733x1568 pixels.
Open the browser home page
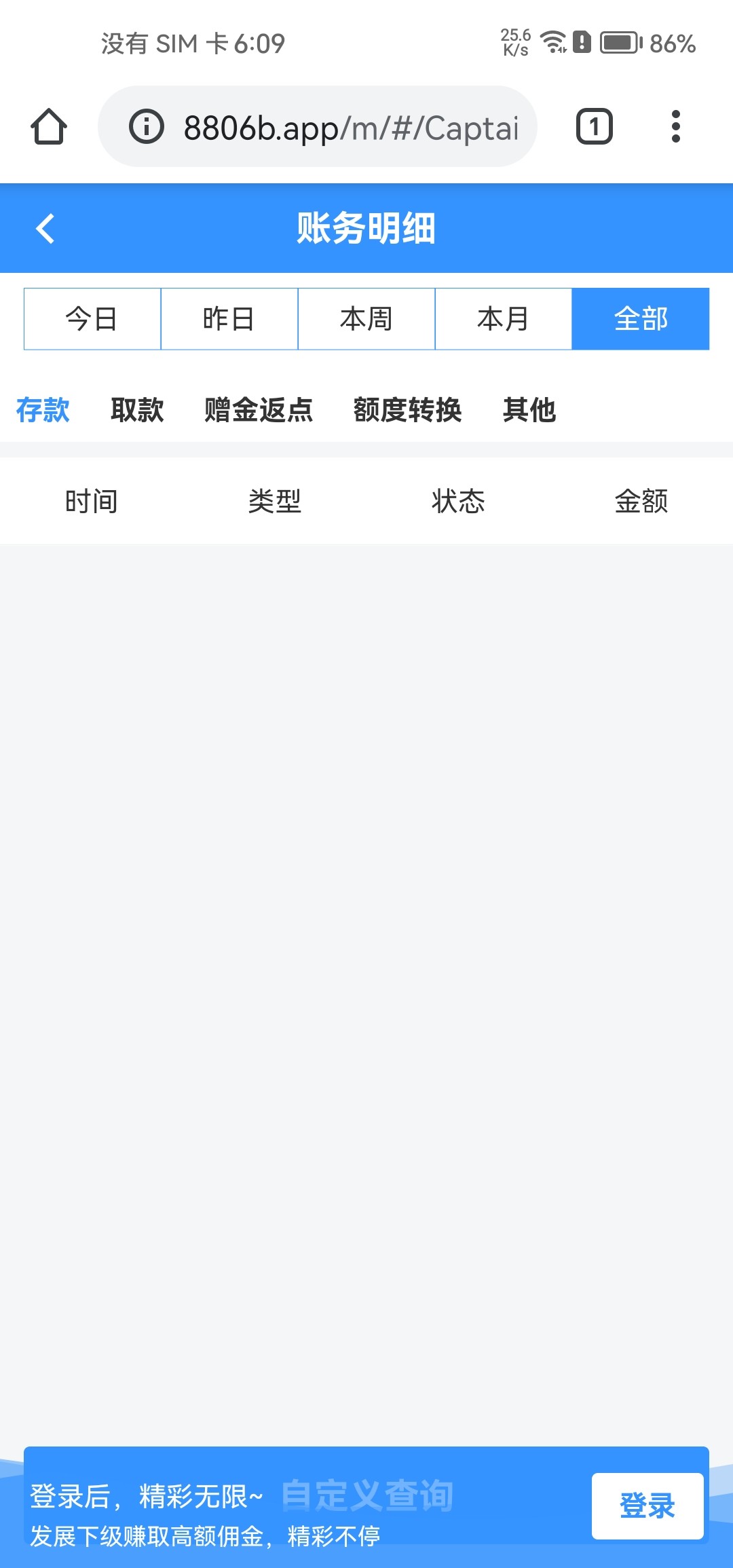tap(49, 127)
